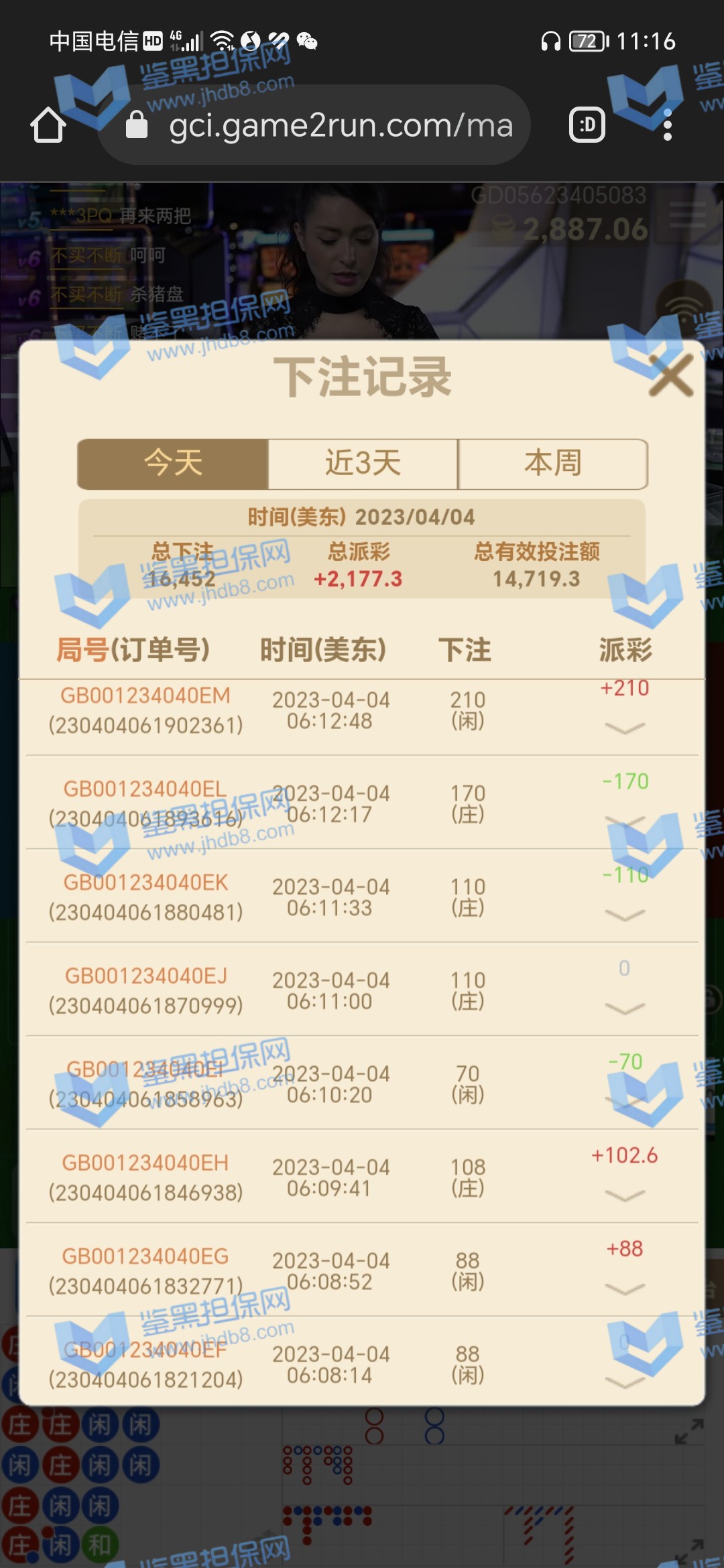
Task: Select the 今天 tab
Action: [173, 464]
